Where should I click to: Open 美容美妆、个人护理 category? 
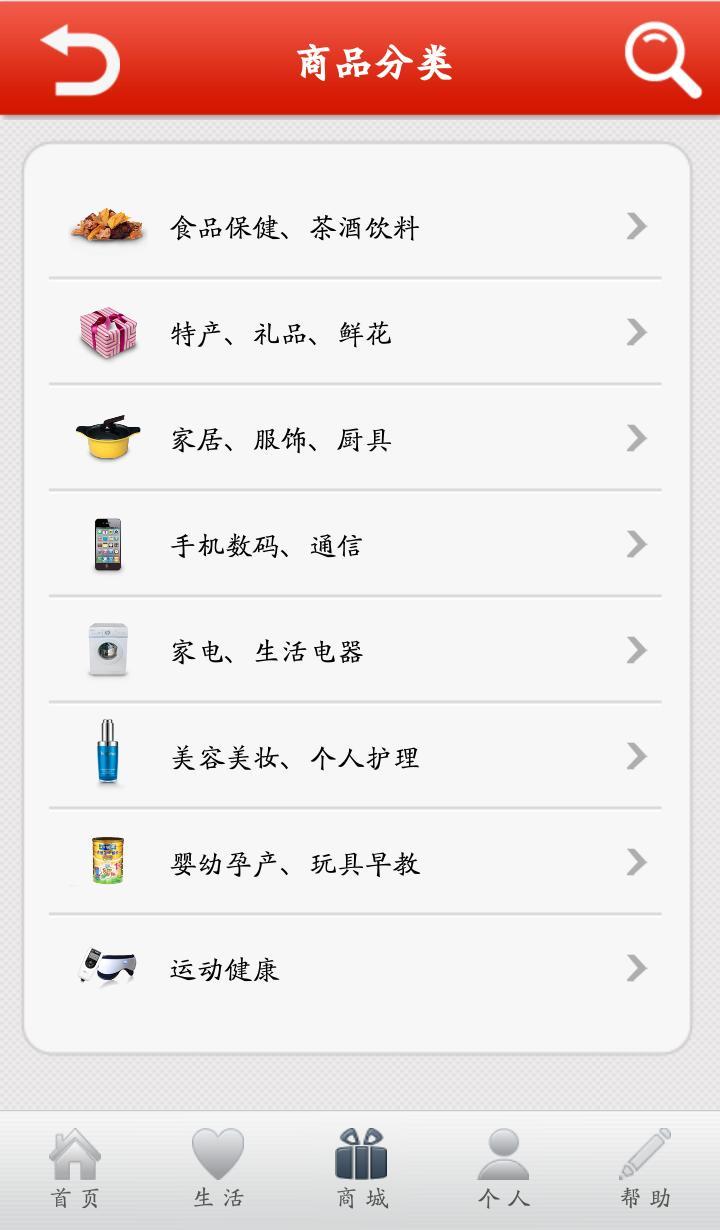355,757
